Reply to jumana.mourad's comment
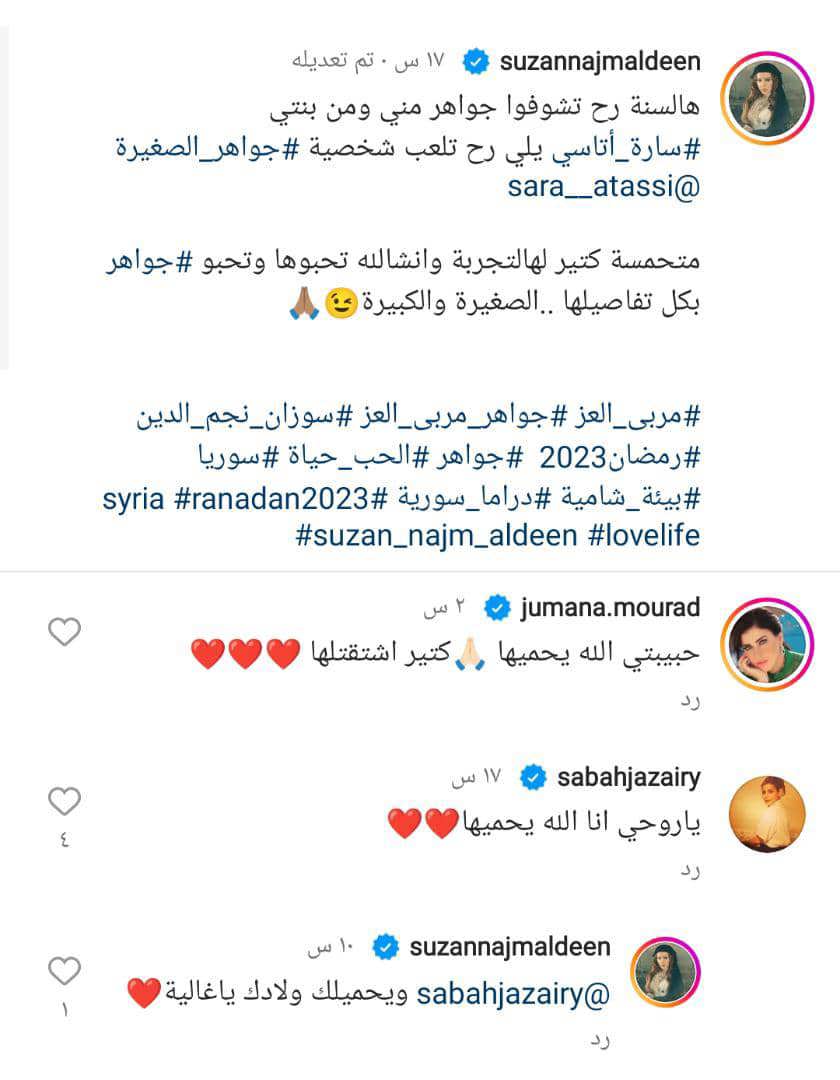Viewport: 840px width, 1080px height. tap(691, 703)
